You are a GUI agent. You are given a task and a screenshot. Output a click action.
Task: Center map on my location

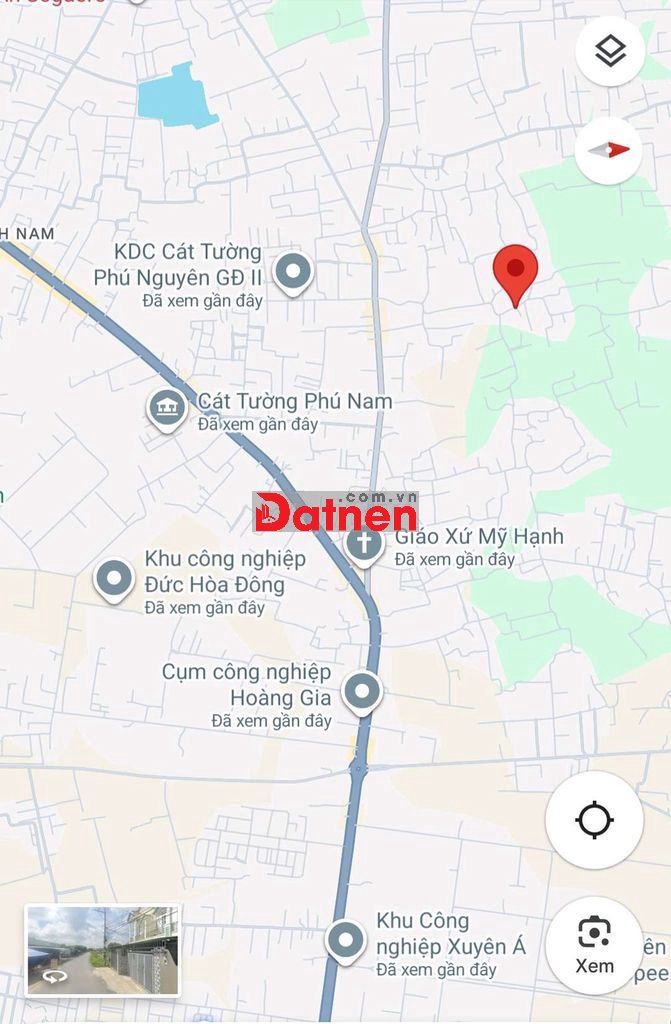tap(594, 820)
